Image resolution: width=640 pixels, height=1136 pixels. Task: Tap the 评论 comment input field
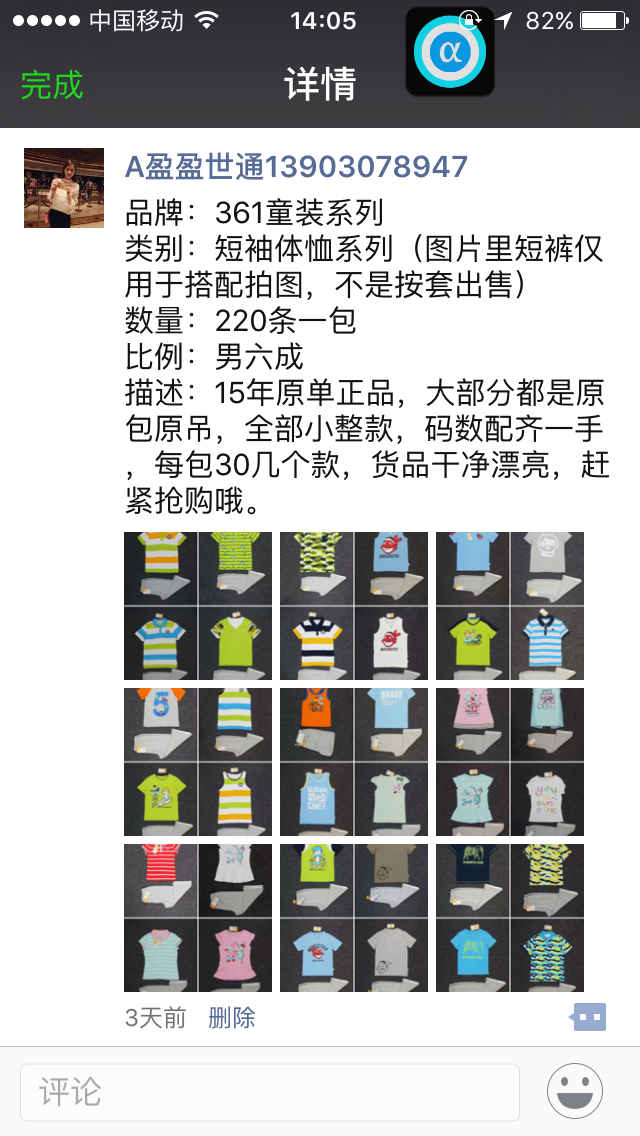[270, 1091]
